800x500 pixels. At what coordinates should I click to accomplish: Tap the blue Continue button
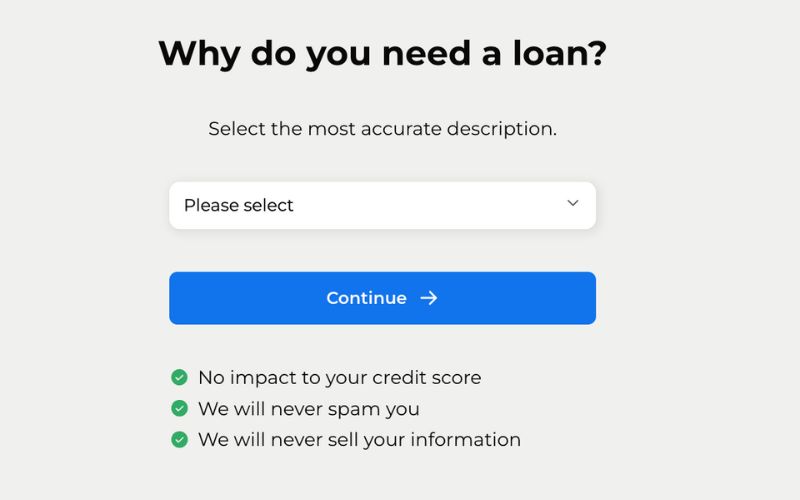pyautogui.click(x=382, y=298)
